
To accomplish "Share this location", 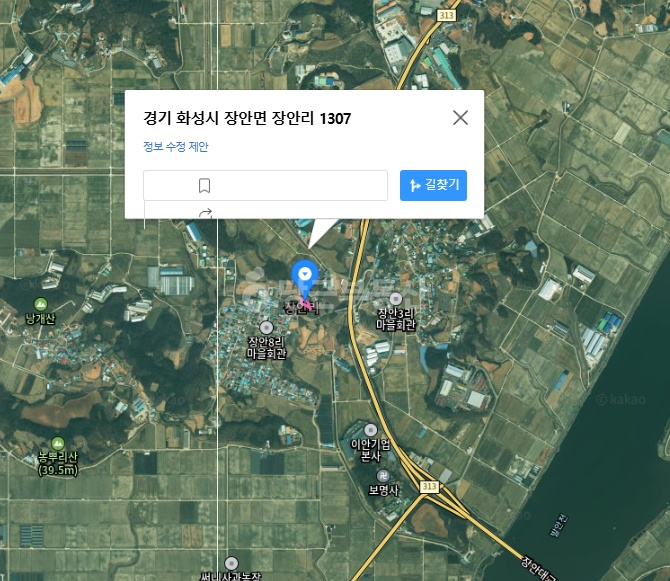I will coord(206,212).
